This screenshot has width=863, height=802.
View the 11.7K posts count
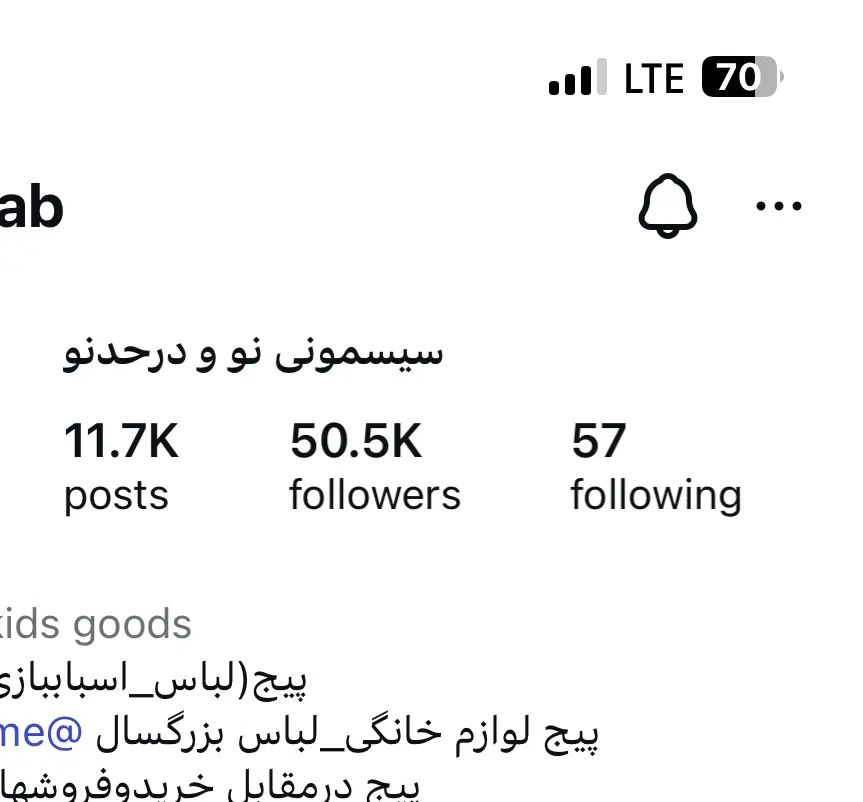tap(120, 467)
